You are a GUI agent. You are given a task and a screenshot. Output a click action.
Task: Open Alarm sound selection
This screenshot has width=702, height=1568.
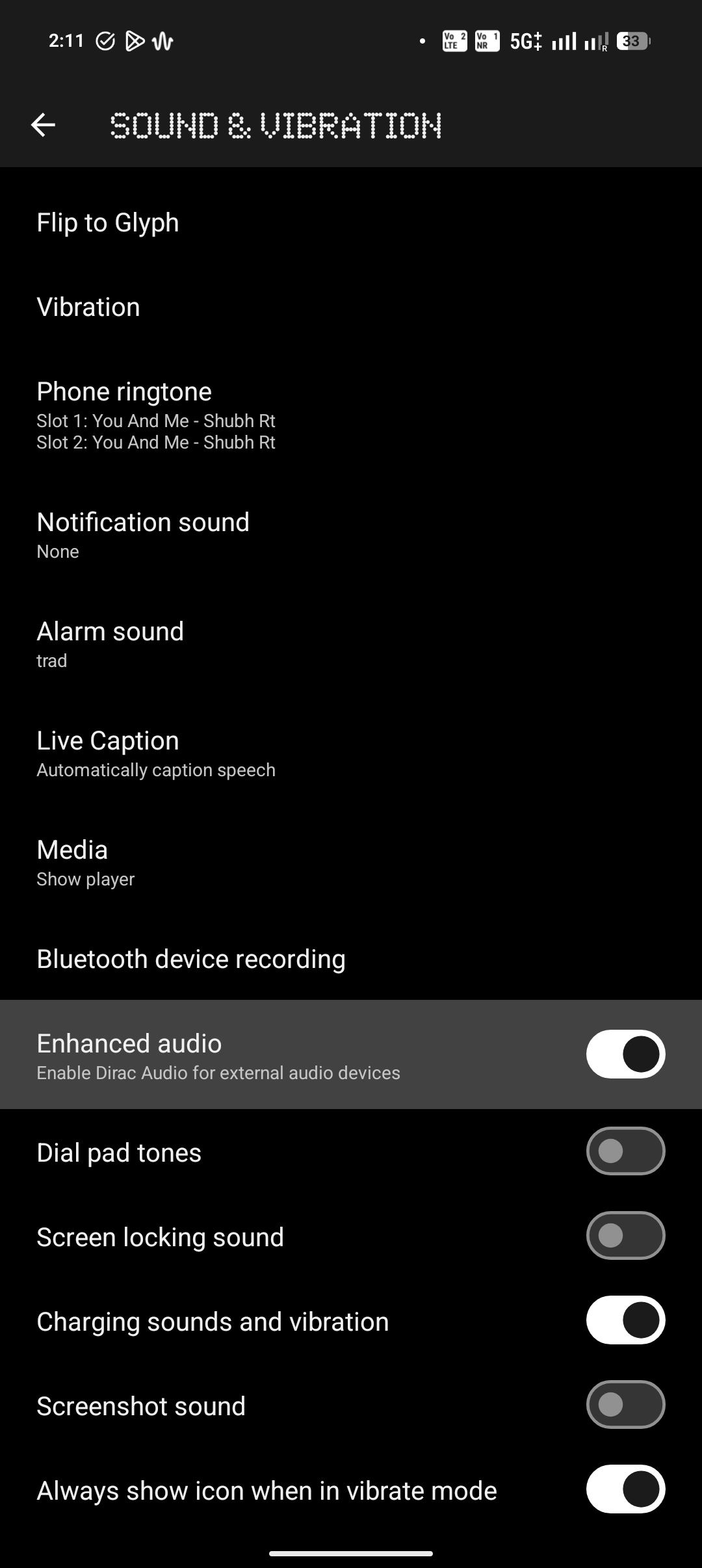(x=110, y=644)
